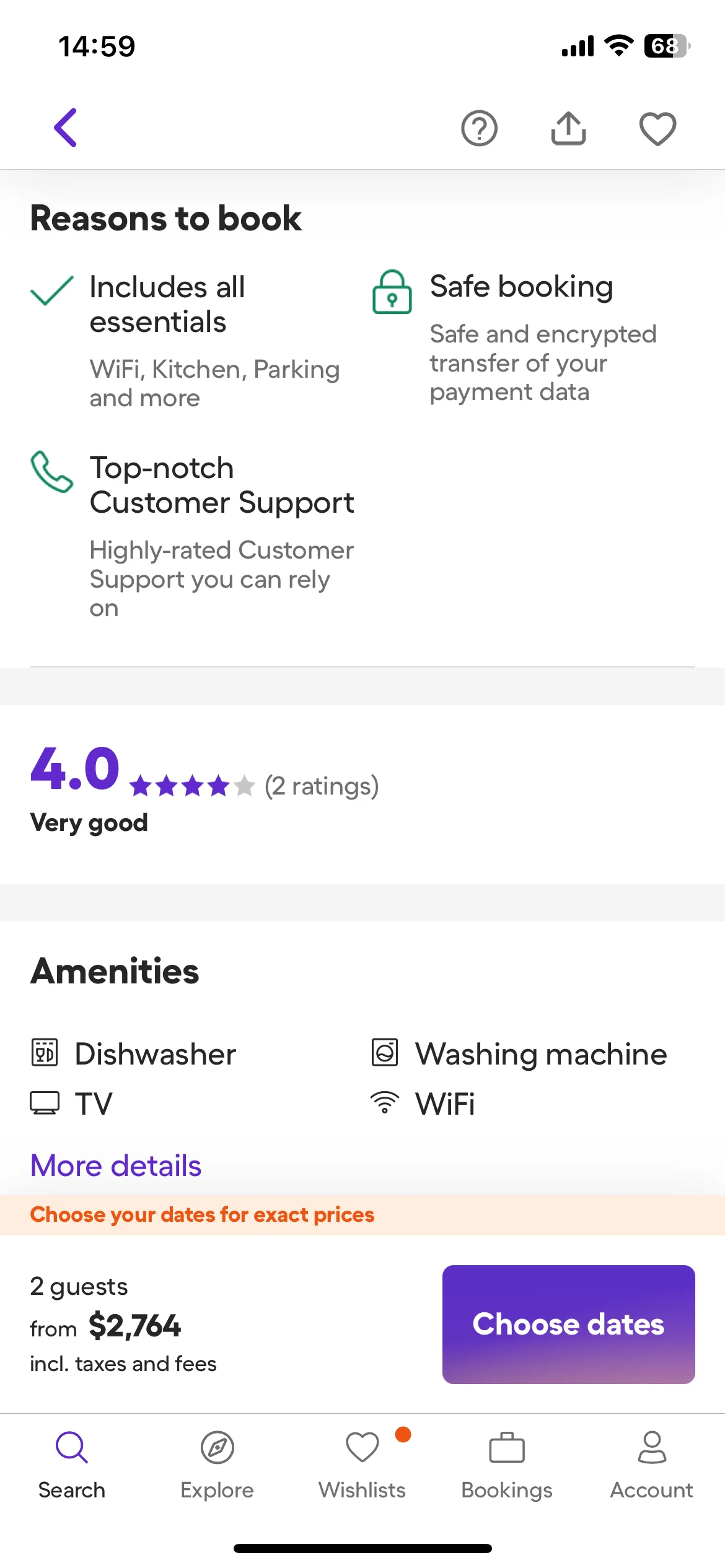Image resolution: width=725 pixels, height=1568 pixels.
Task: Open the Account tab
Action: coord(652,1464)
